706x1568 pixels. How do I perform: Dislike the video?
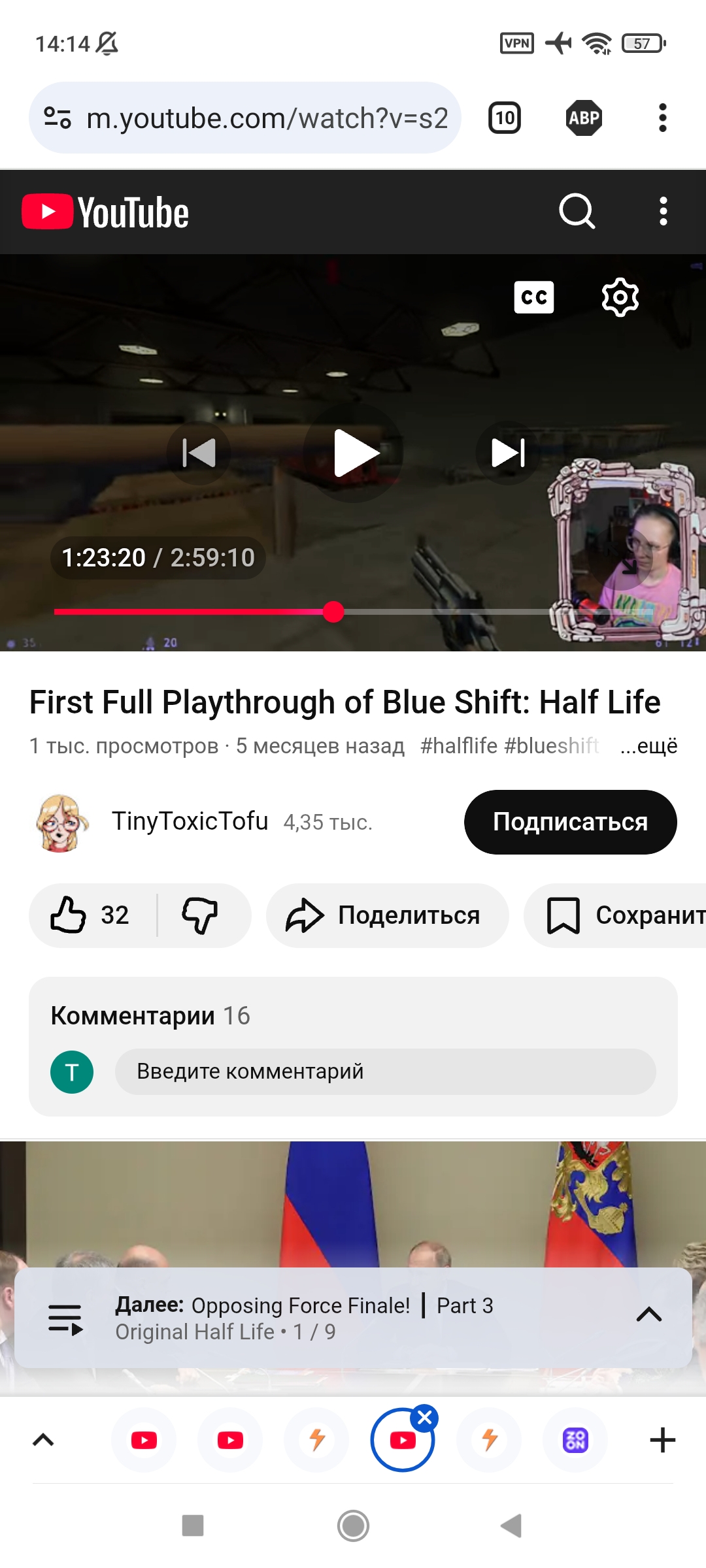point(200,915)
